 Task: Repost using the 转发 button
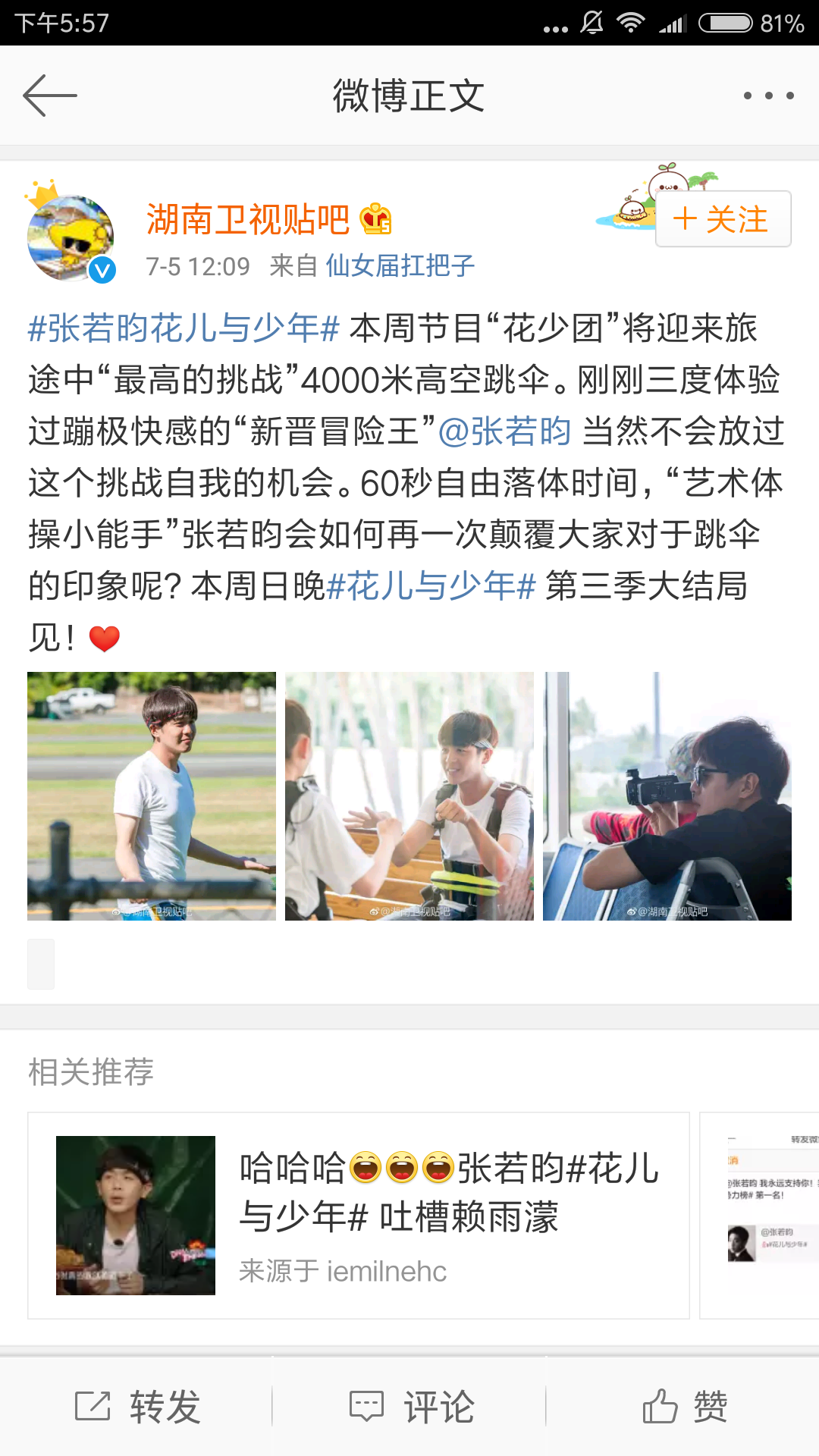pos(137,1407)
